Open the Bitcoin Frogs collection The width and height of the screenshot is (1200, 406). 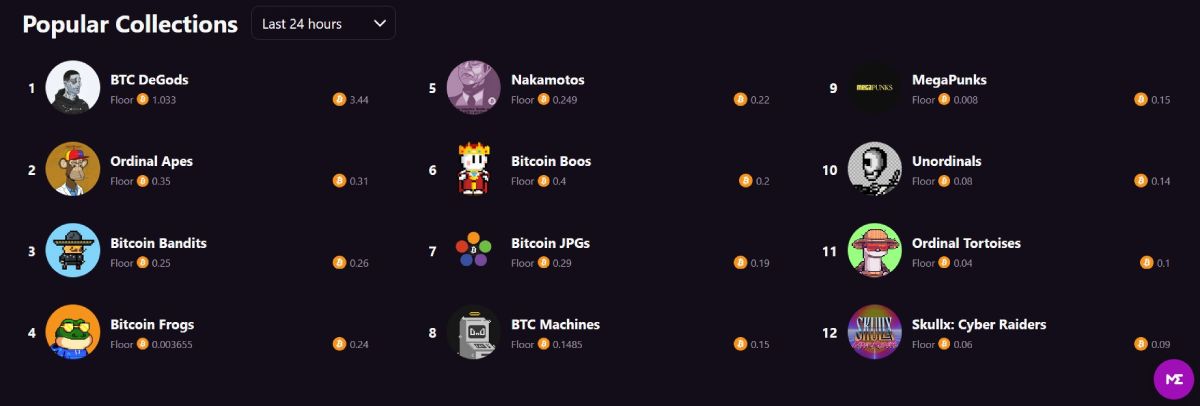tap(151, 324)
